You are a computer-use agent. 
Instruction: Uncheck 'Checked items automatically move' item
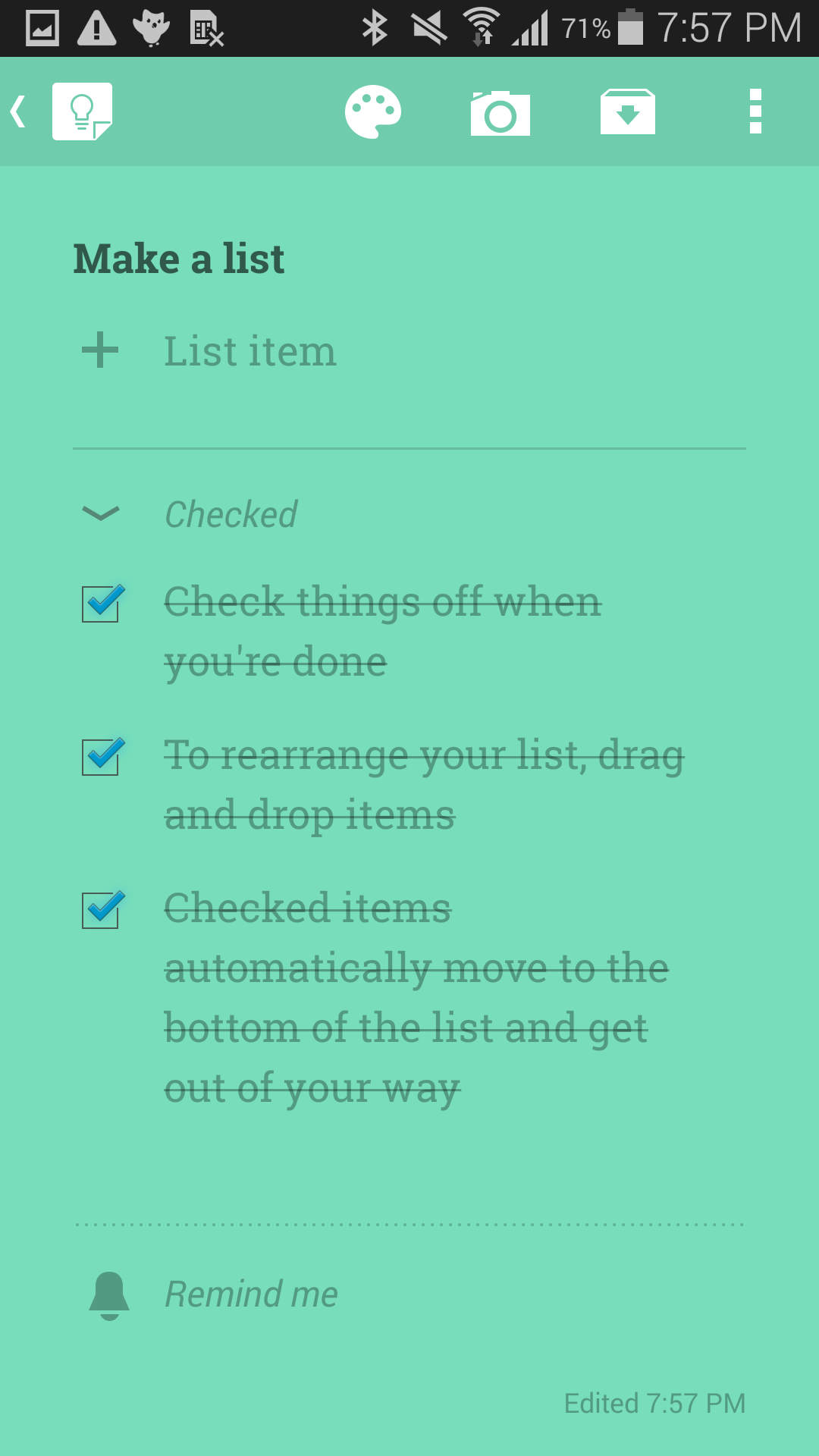pyautogui.click(x=101, y=909)
